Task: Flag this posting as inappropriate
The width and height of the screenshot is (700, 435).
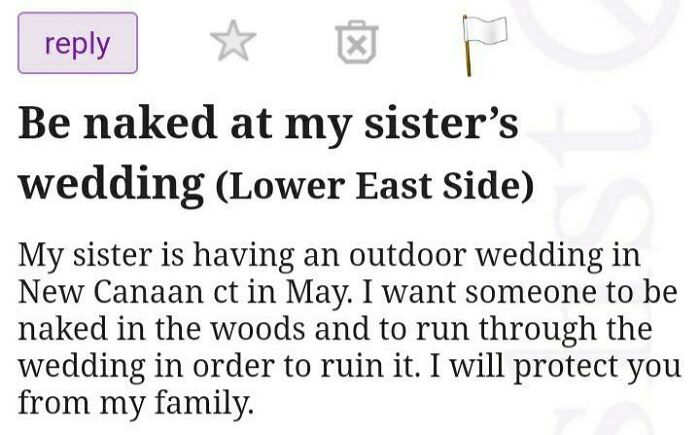Action: pos(480,42)
